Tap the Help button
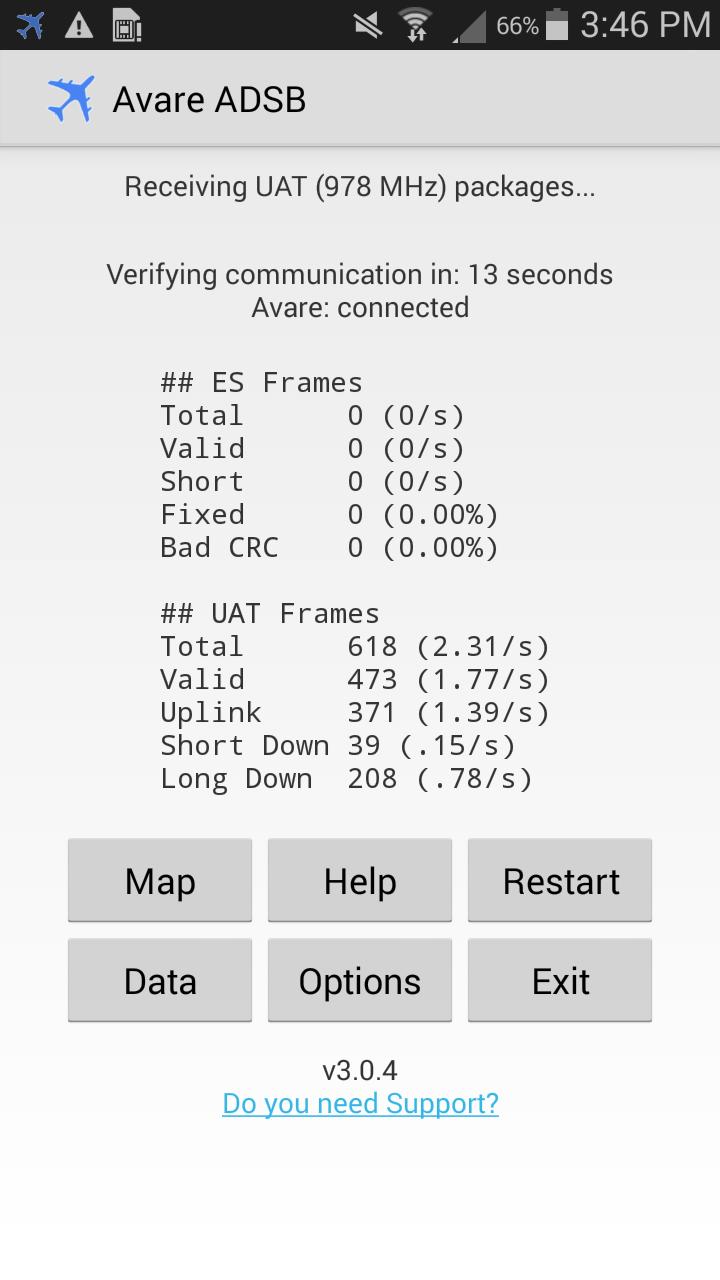 coord(360,880)
